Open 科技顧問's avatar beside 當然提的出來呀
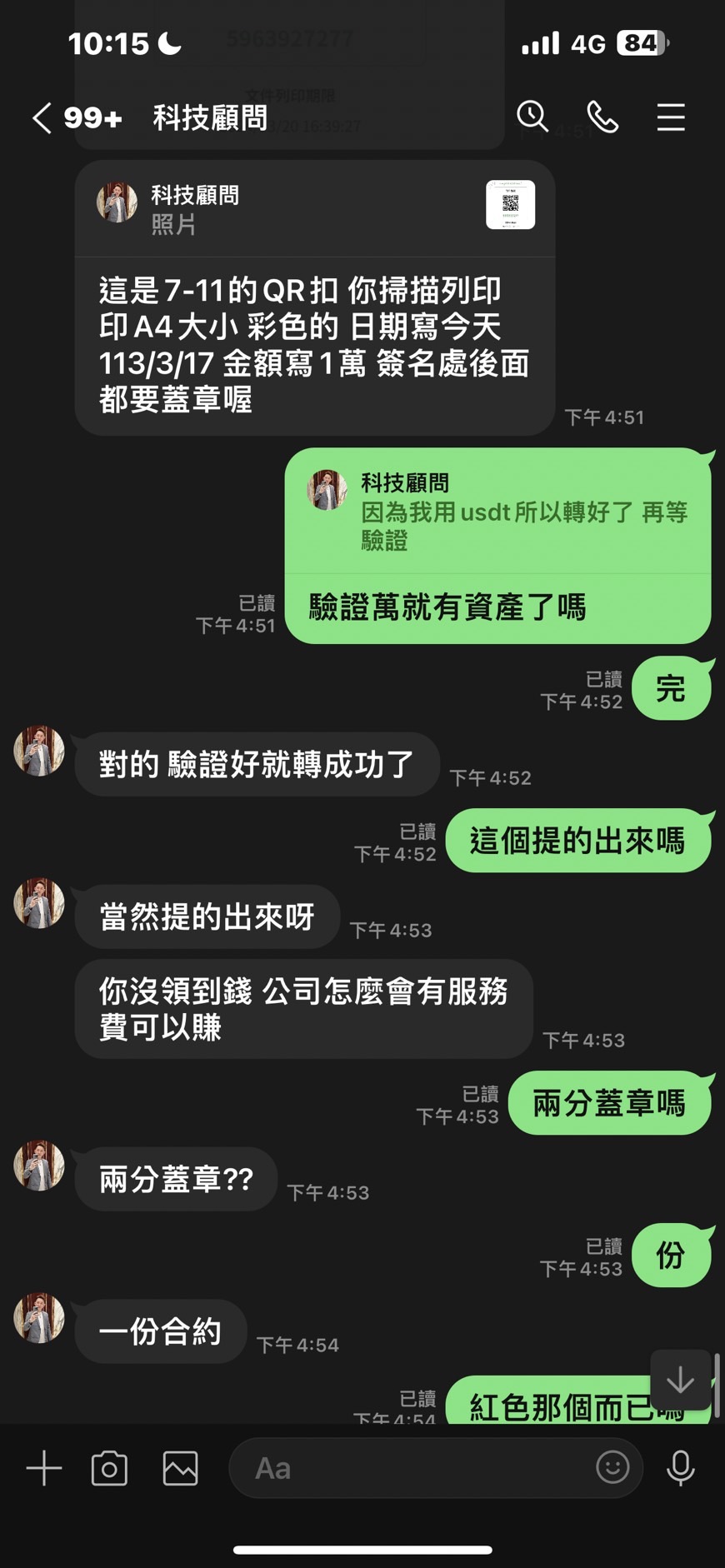Image resolution: width=725 pixels, height=1568 pixels. coord(39,902)
